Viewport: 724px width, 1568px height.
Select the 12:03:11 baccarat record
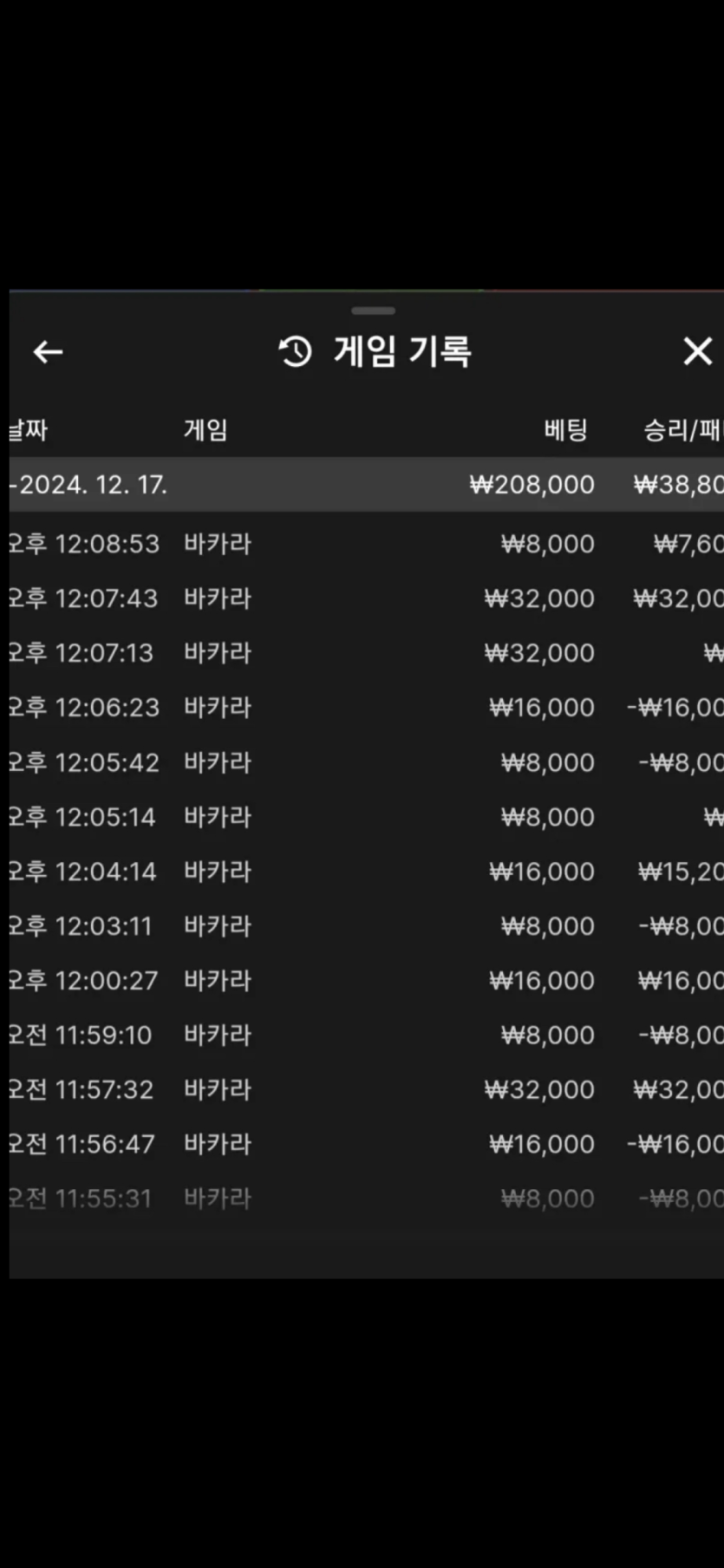367,926
